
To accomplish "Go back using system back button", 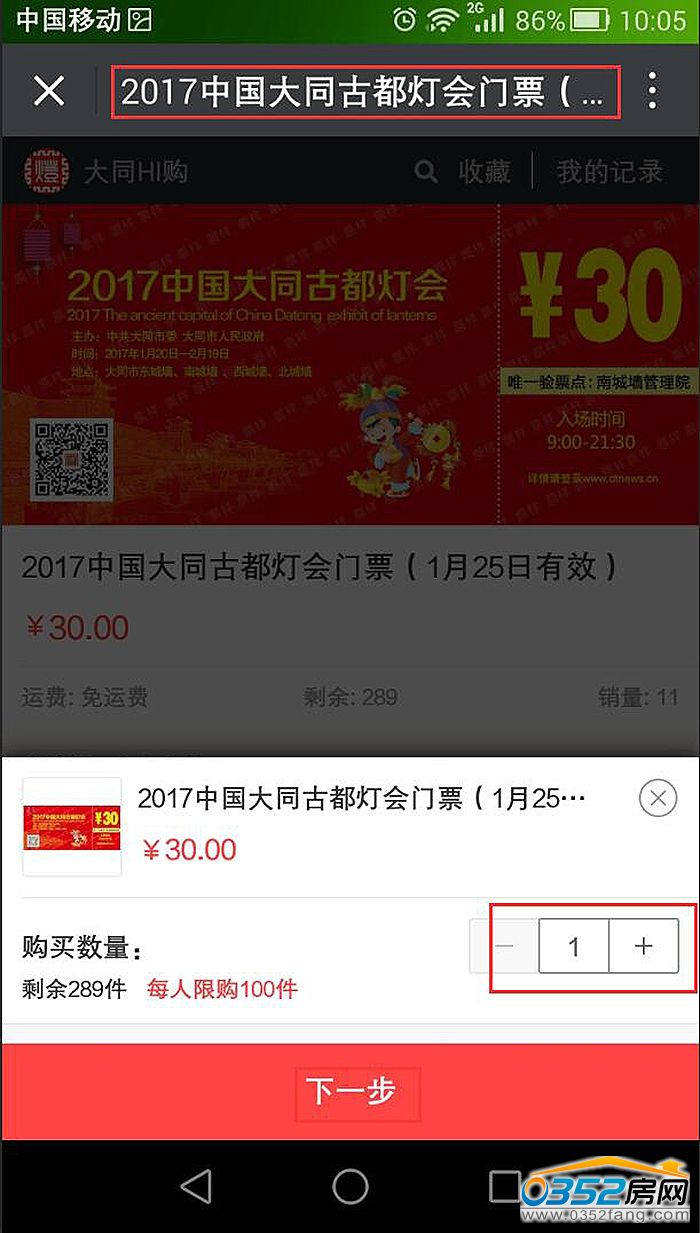I will [196, 1187].
